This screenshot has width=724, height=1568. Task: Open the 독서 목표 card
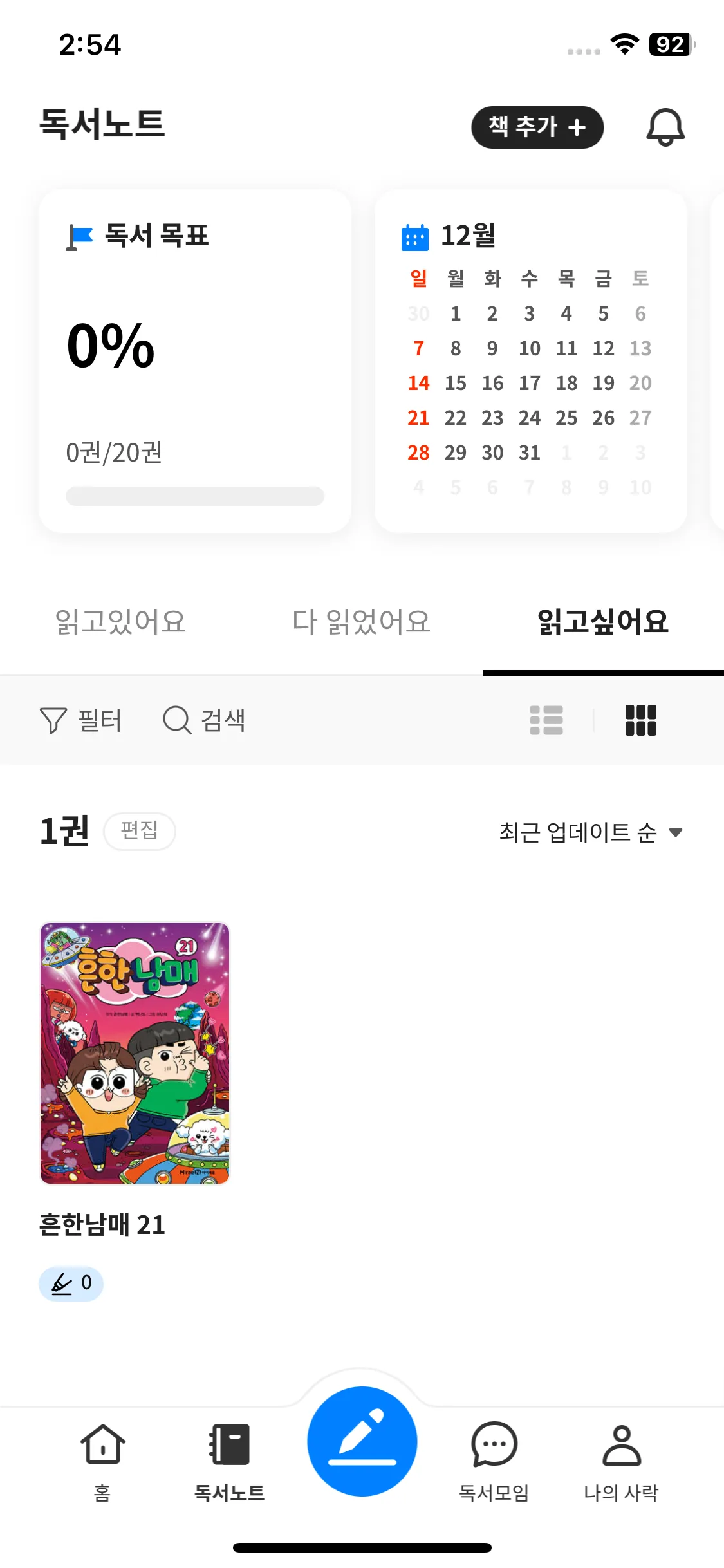pyautogui.click(x=194, y=360)
